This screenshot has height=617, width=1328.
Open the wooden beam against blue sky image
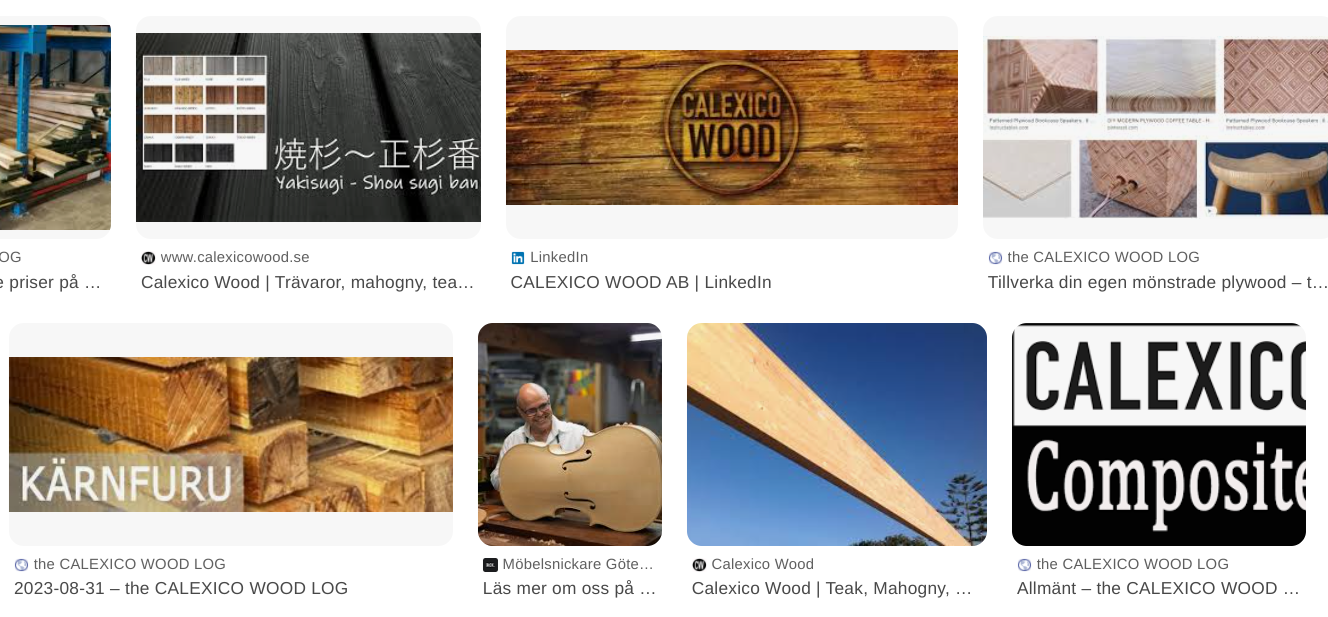point(836,434)
